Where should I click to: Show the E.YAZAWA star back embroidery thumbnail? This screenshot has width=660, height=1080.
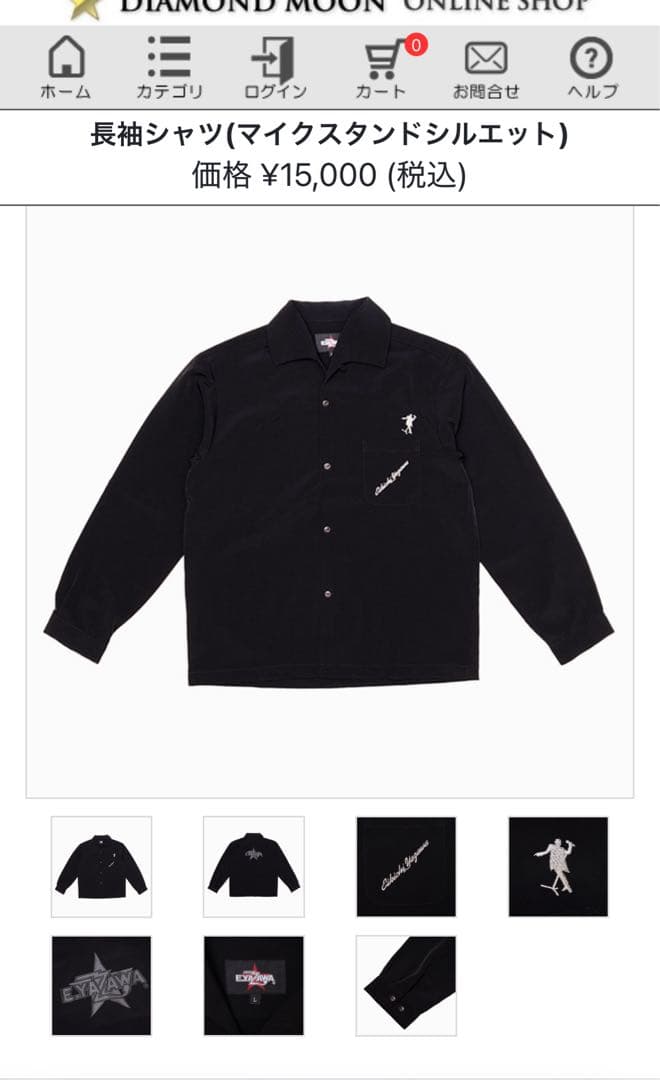101,985
